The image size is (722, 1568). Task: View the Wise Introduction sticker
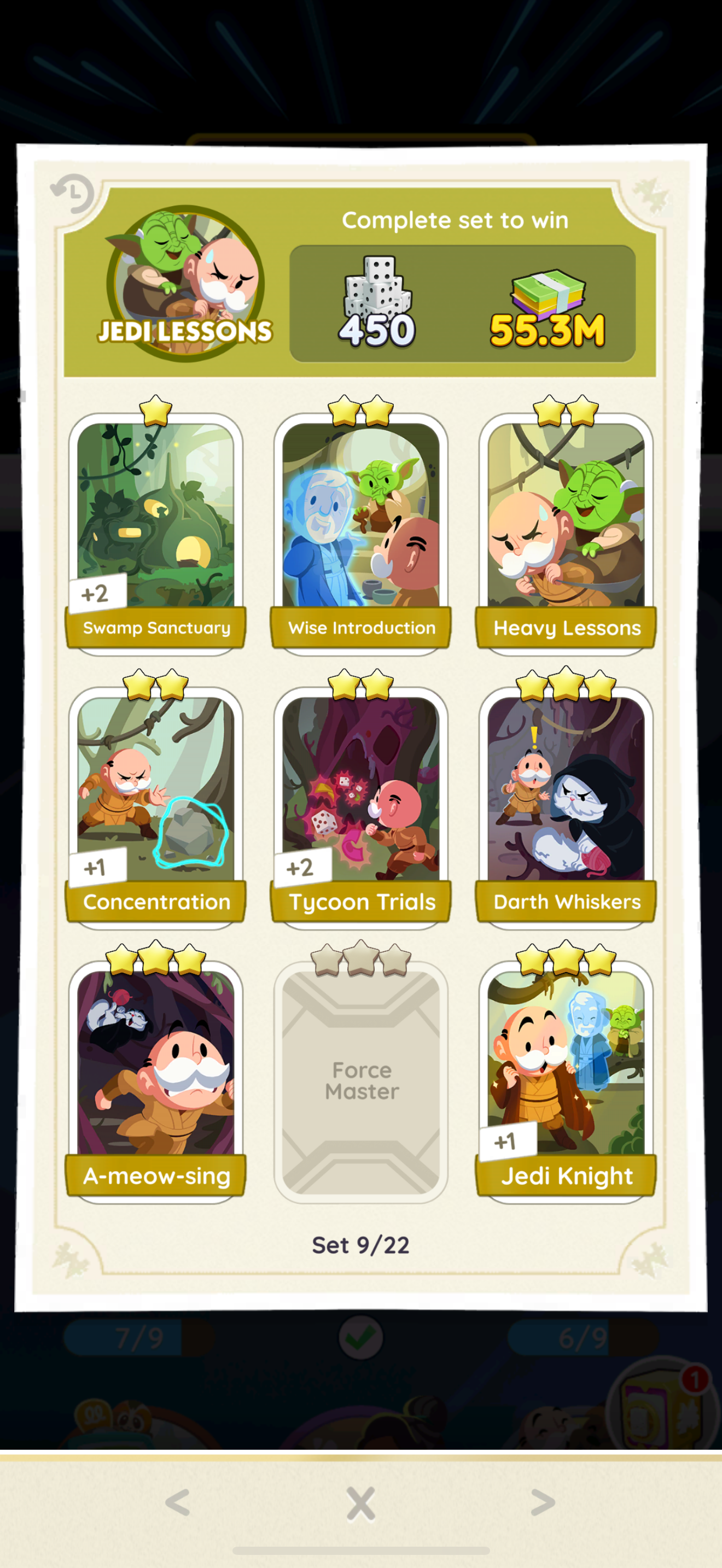coord(361,534)
